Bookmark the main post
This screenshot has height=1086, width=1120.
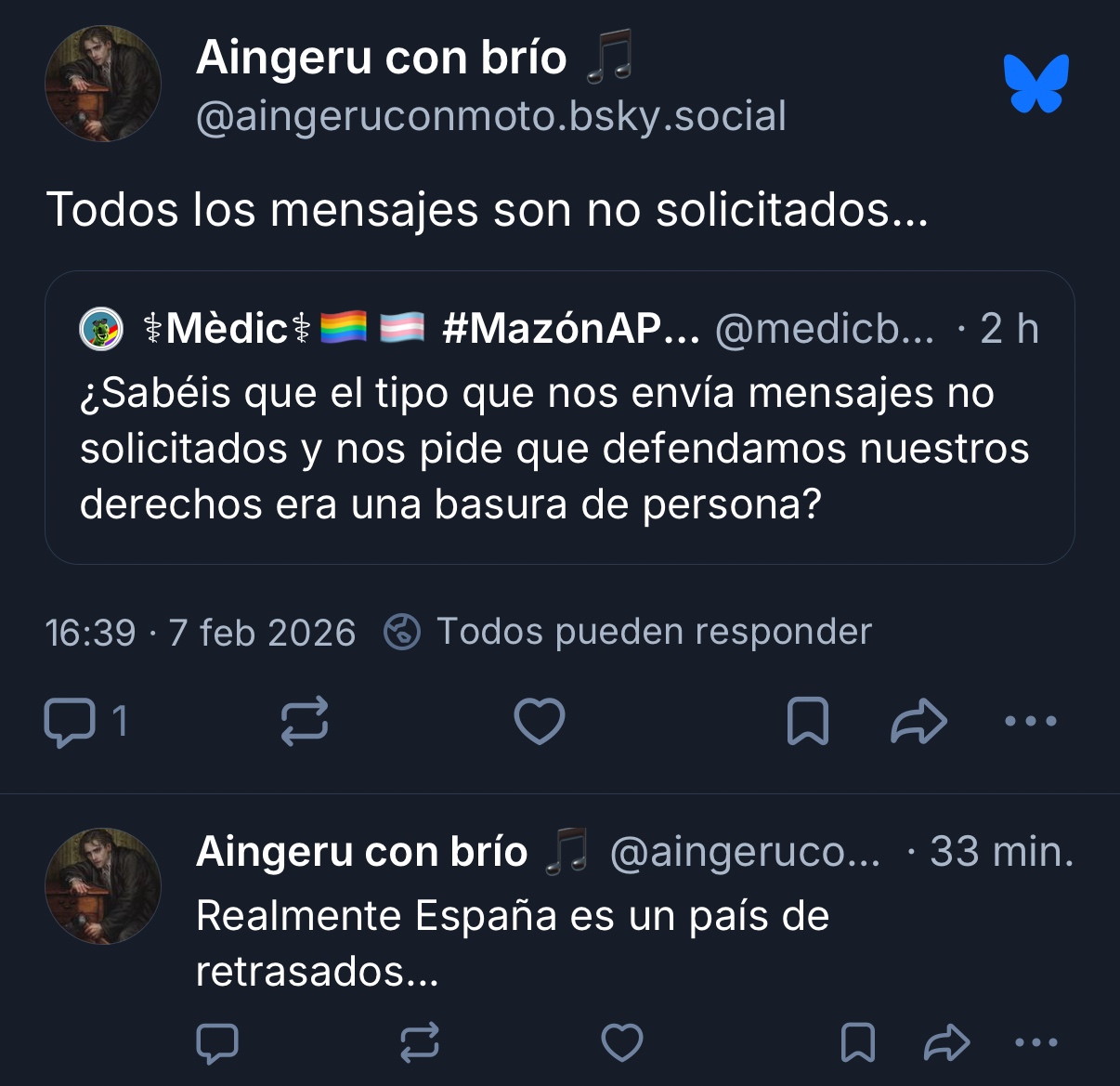pos(808,722)
